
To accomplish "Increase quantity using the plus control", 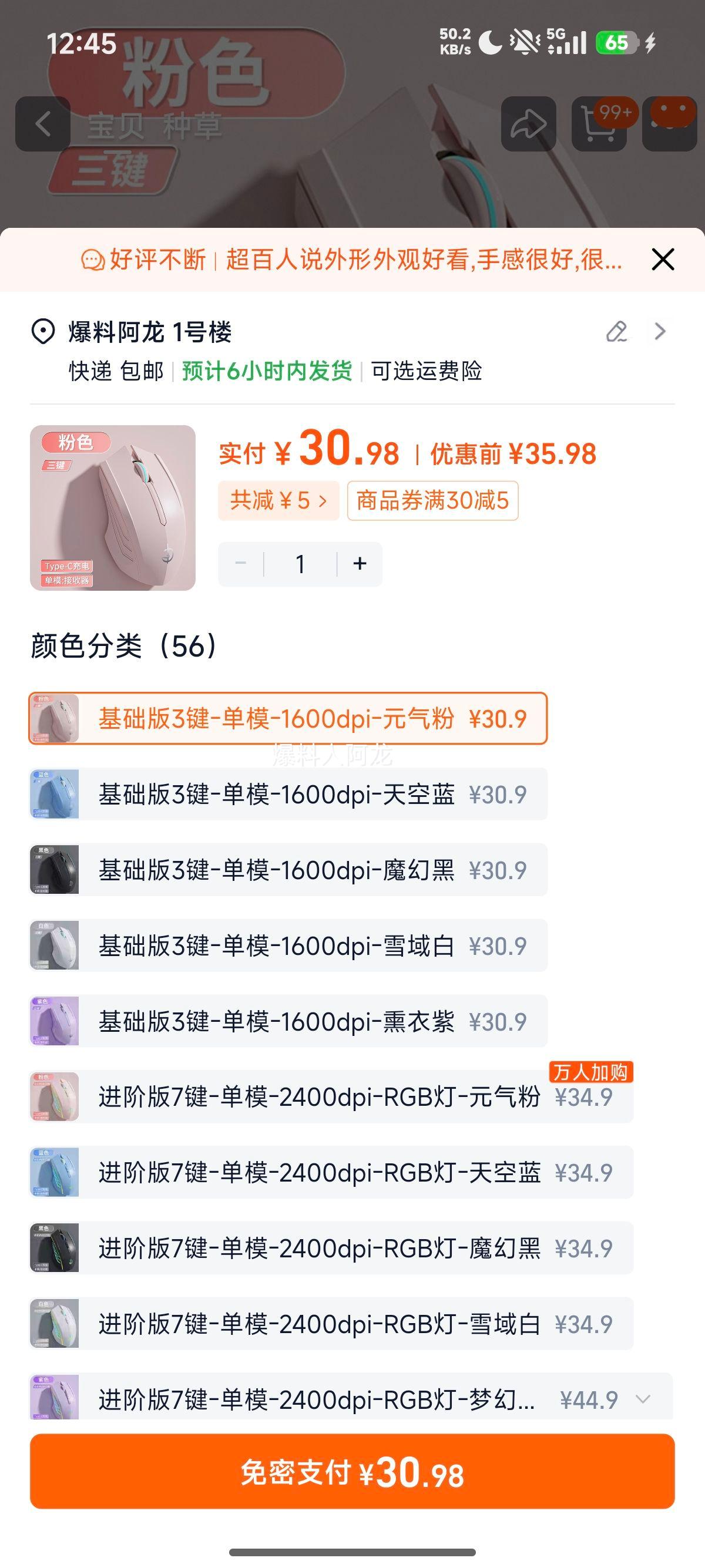I will pos(358,563).
